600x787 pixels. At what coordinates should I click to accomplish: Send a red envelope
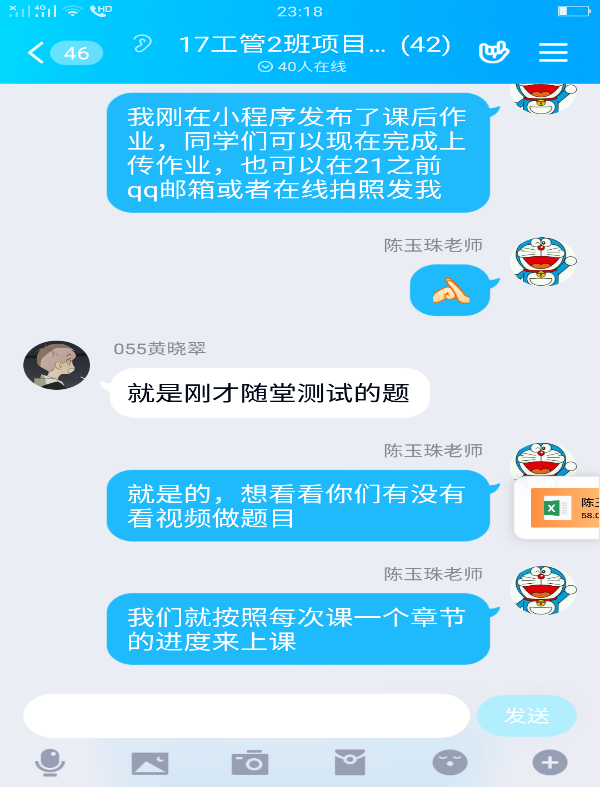click(x=350, y=763)
